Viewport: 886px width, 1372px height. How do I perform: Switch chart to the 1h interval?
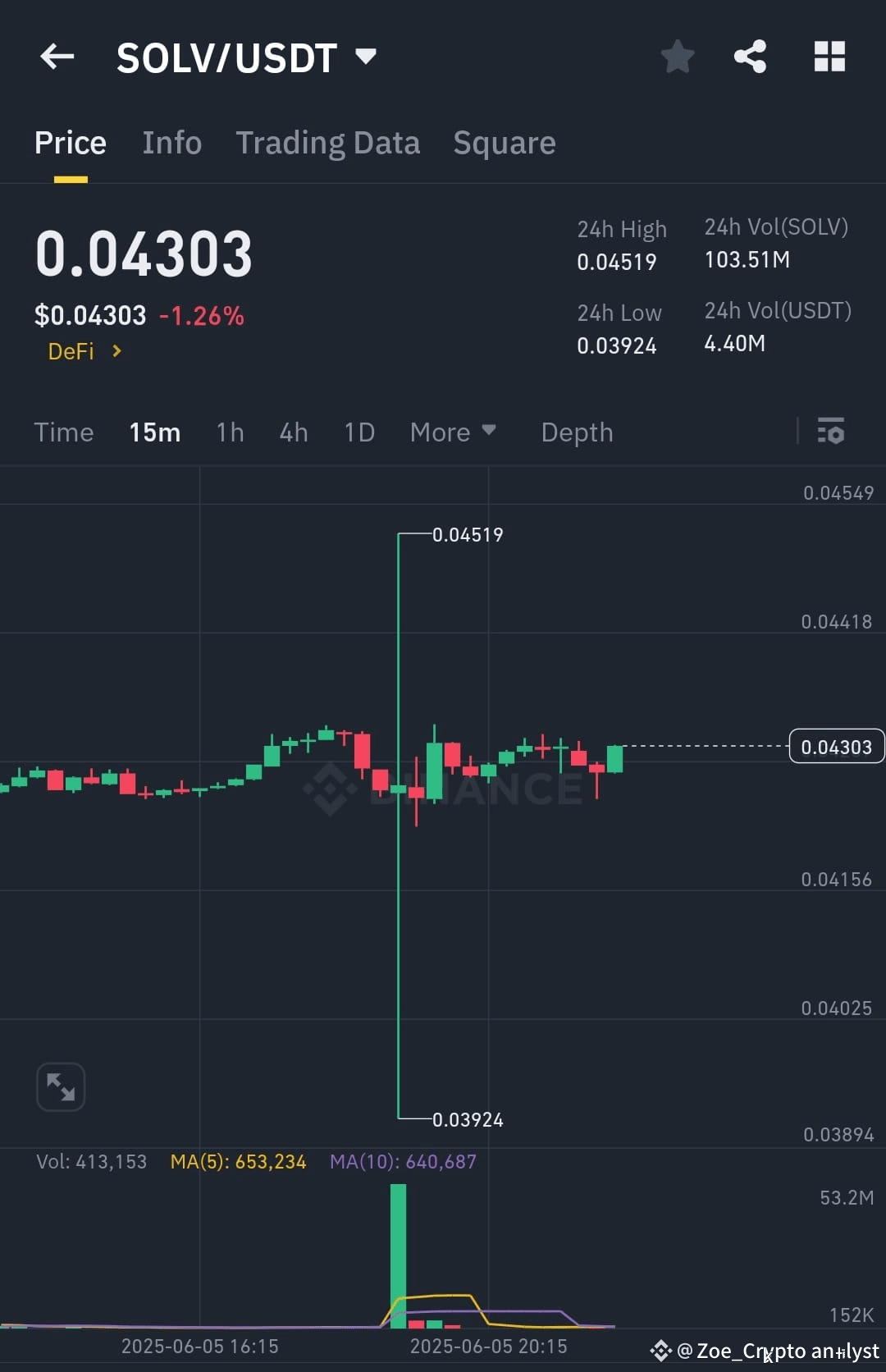[x=230, y=432]
